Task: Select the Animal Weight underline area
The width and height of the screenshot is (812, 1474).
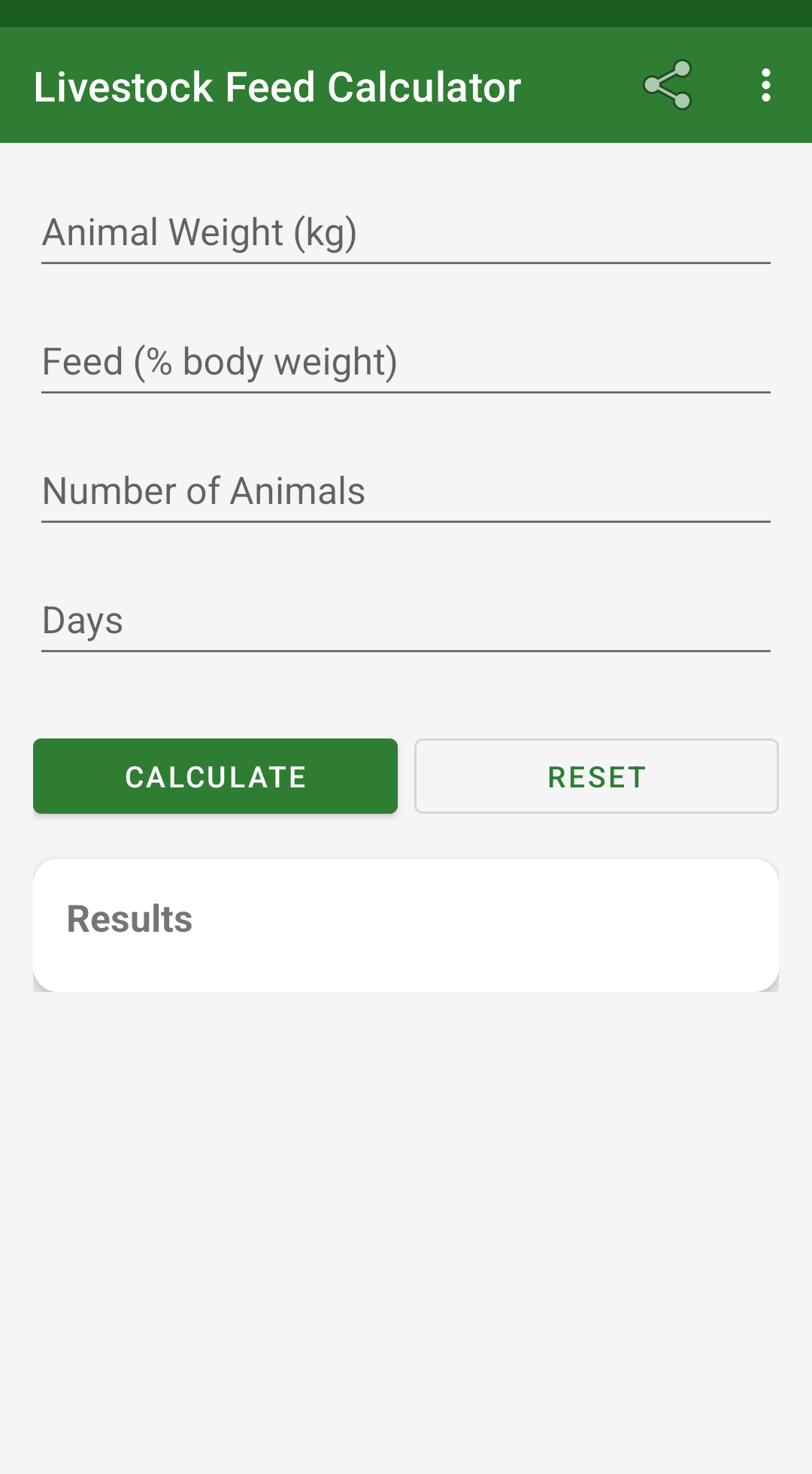Action: [406, 263]
